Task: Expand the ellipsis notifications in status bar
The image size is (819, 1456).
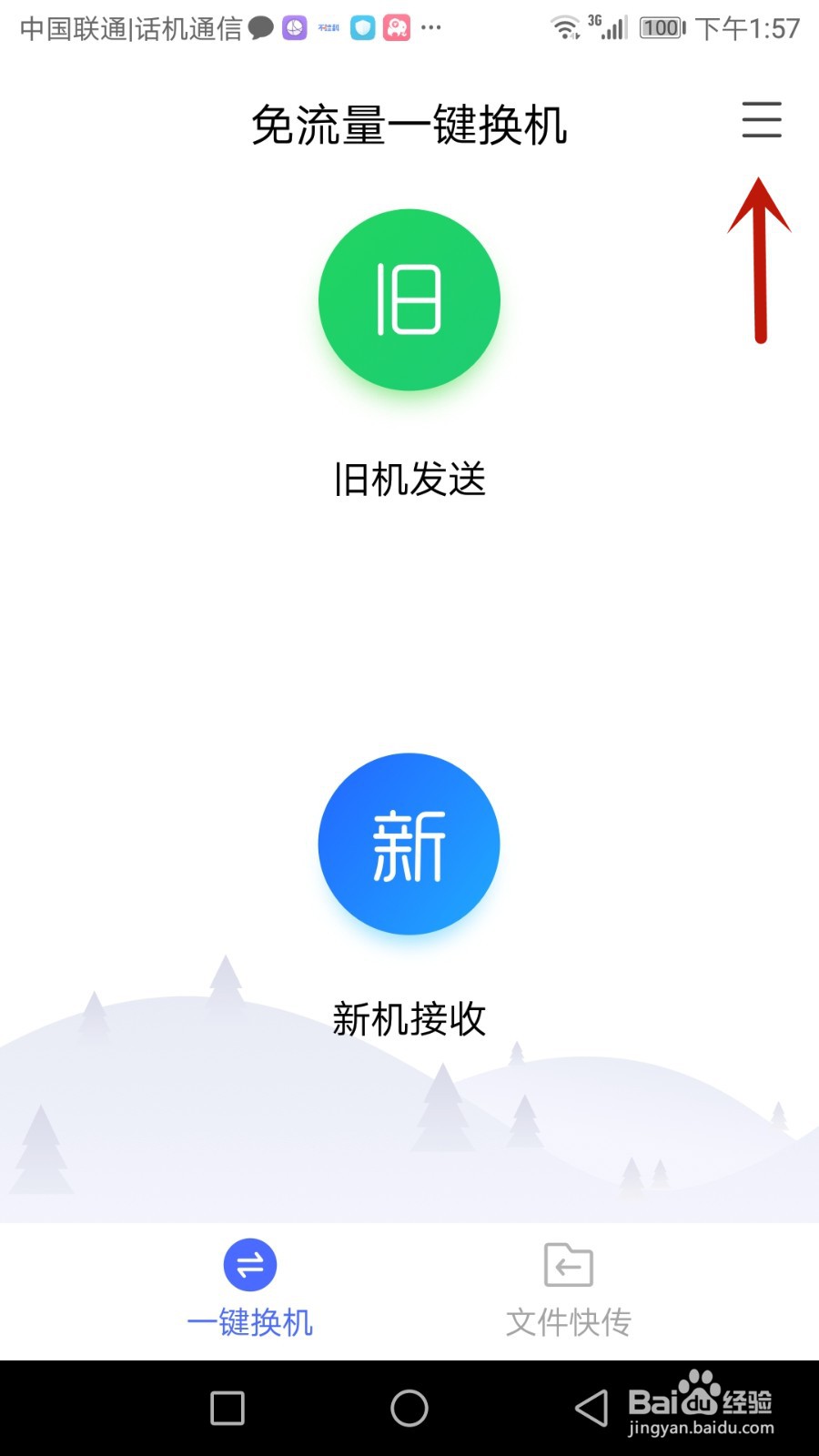Action: click(429, 29)
